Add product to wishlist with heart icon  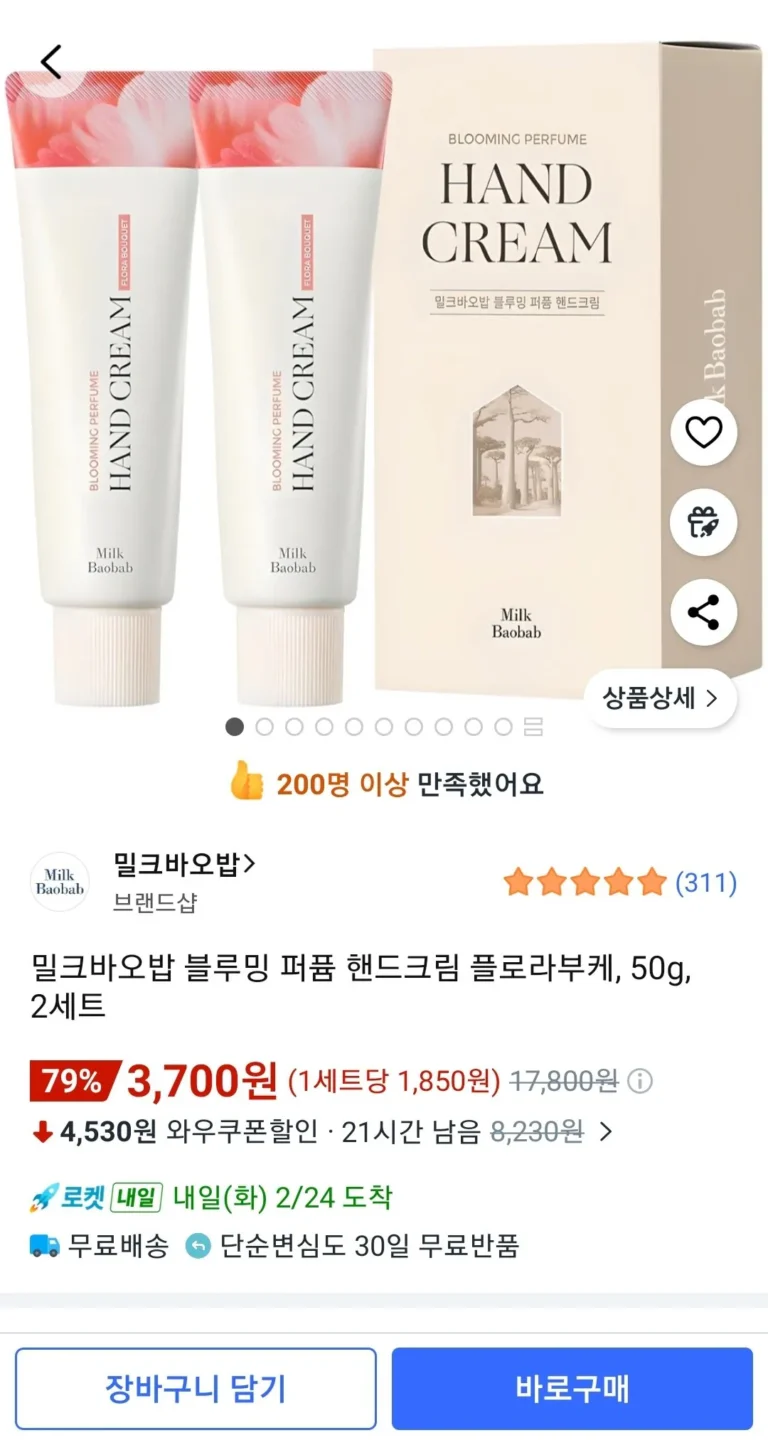pos(703,433)
